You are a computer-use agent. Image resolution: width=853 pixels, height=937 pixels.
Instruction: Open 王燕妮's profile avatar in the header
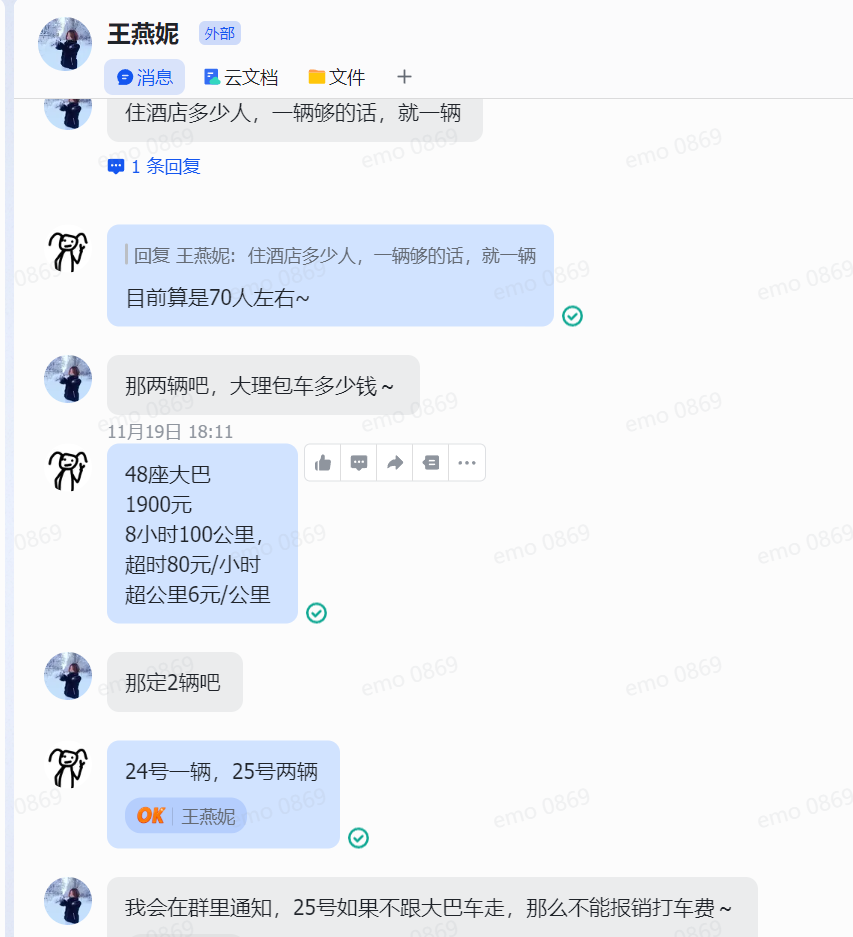pos(65,44)
